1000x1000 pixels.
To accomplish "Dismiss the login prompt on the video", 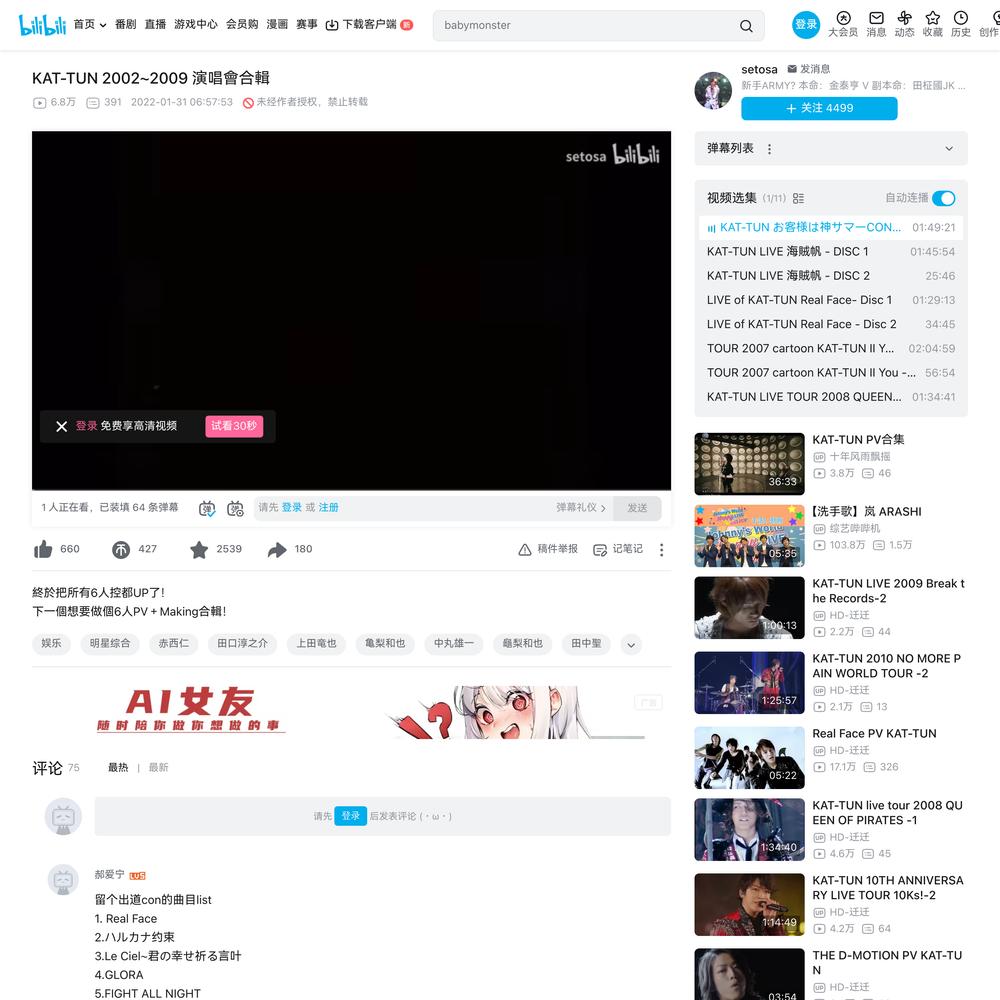I will pos(61,426).
